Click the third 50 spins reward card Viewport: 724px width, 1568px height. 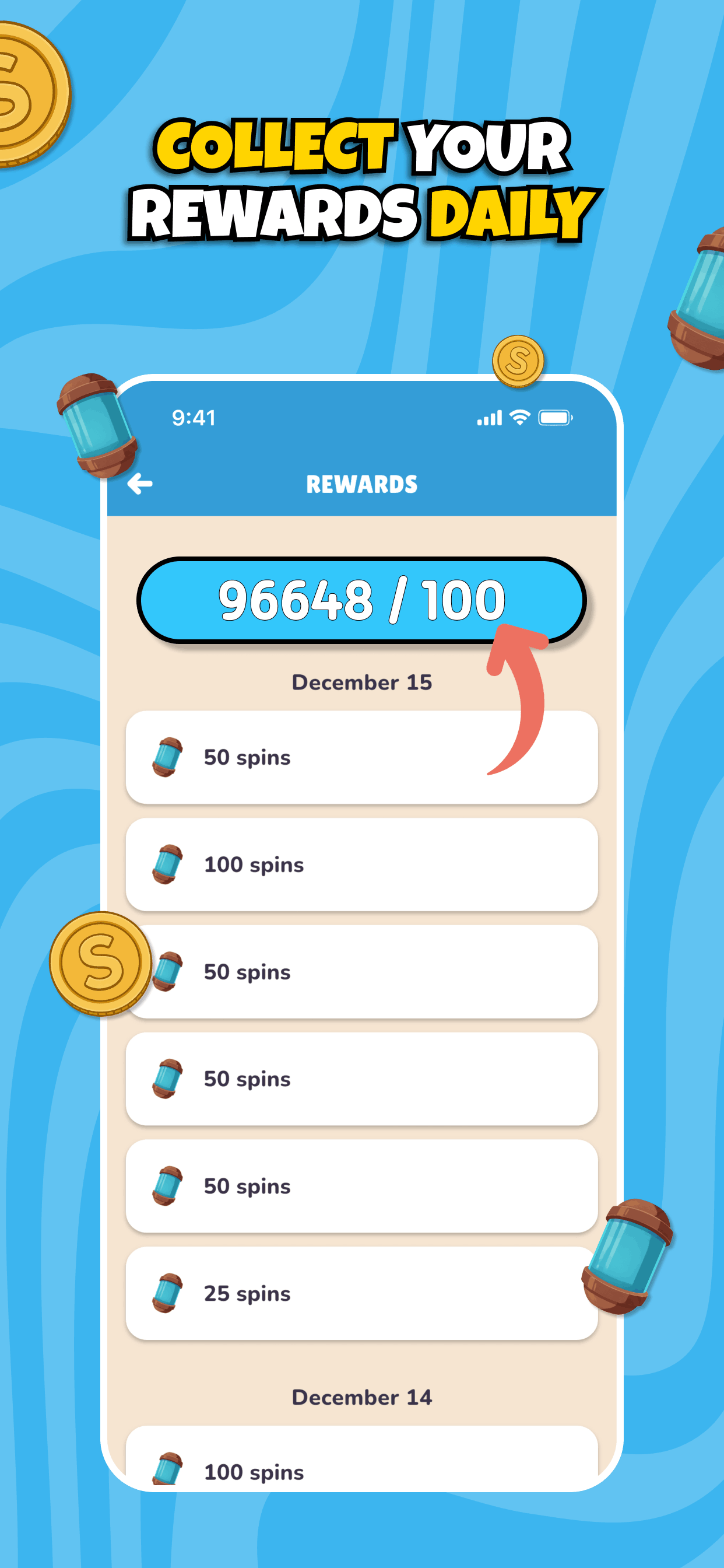(x=362, y=1079)
